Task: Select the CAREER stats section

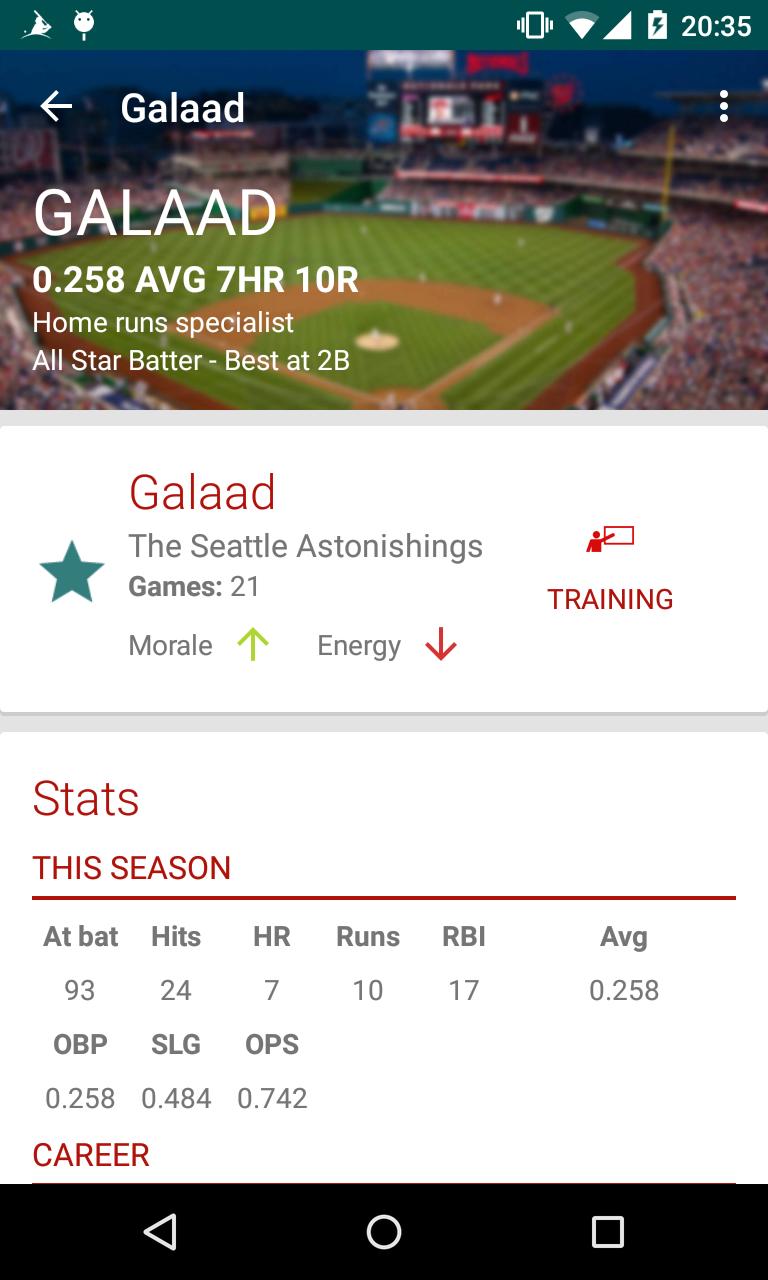Action: (x=91, y=1154)
